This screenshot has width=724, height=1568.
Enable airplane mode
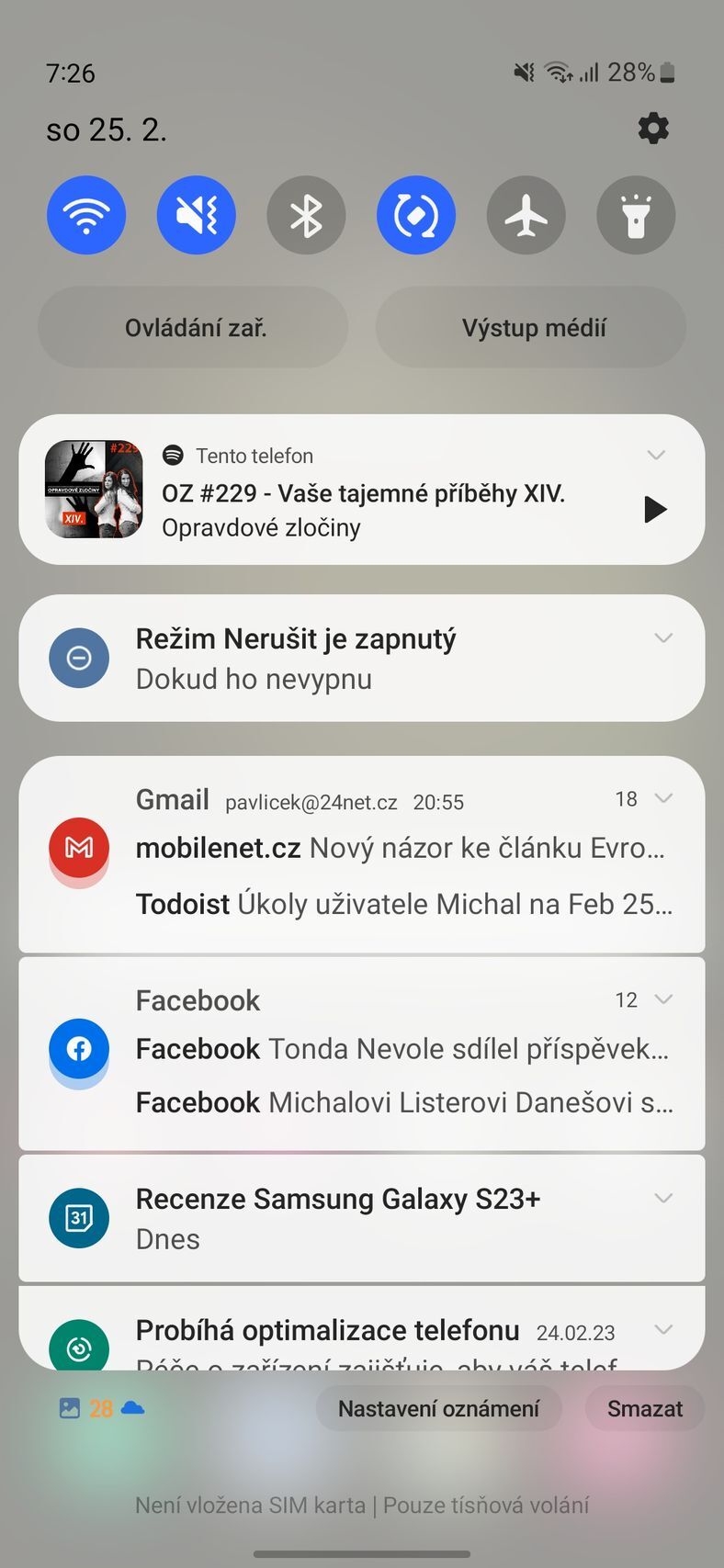pos(526,214)
